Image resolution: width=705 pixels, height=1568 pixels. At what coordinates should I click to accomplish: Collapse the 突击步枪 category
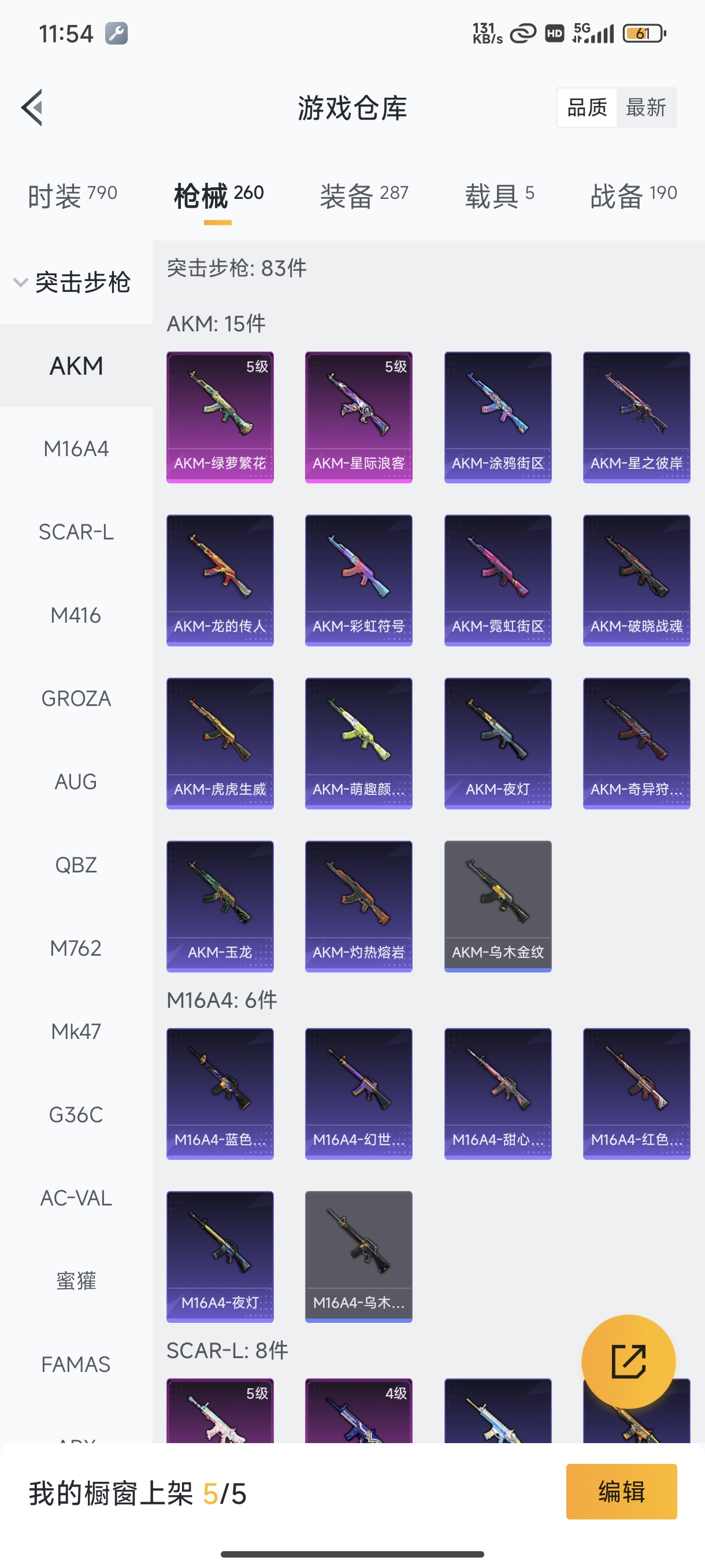coord(73,282)
